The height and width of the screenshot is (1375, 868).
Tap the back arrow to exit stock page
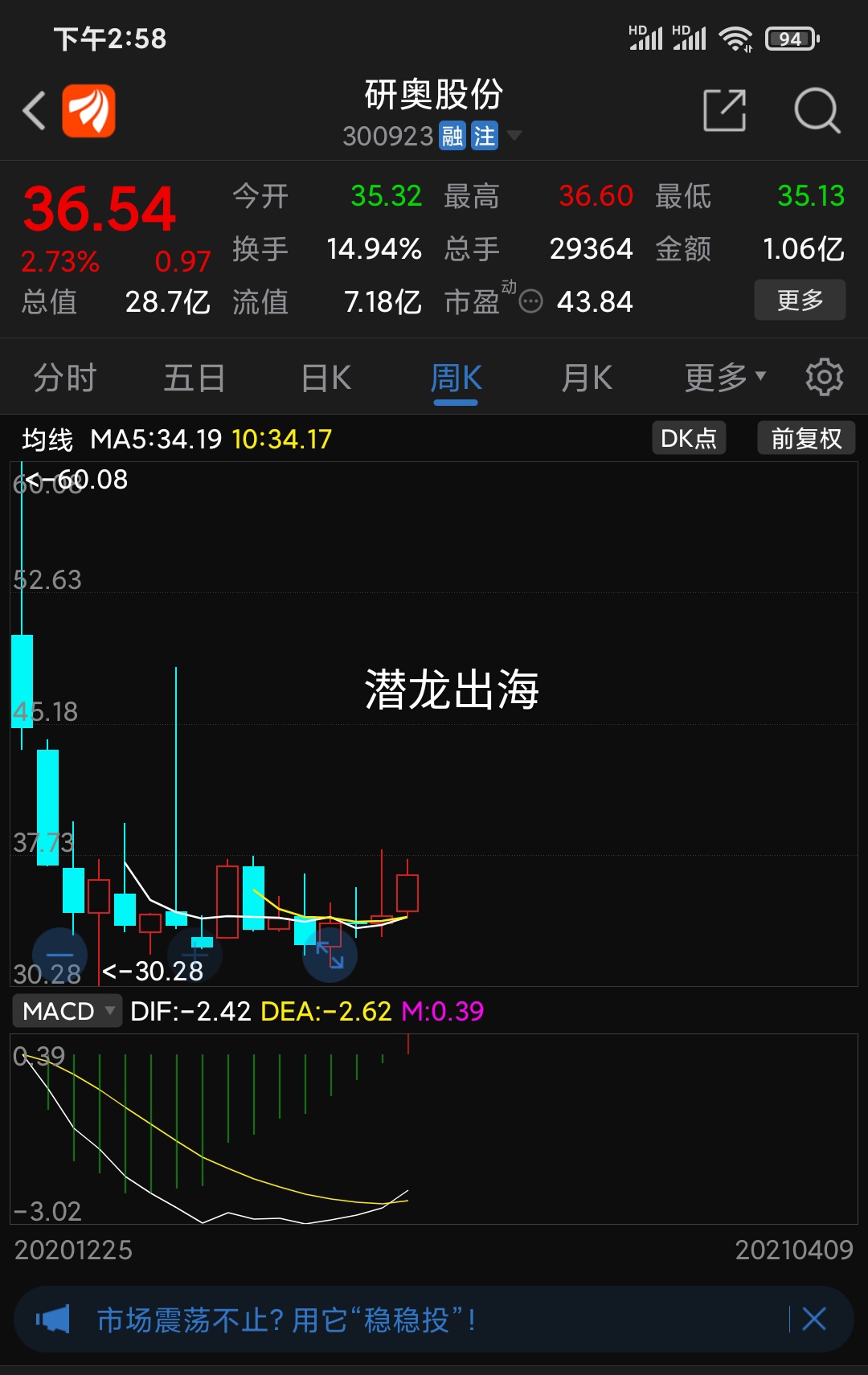(33, 112)
